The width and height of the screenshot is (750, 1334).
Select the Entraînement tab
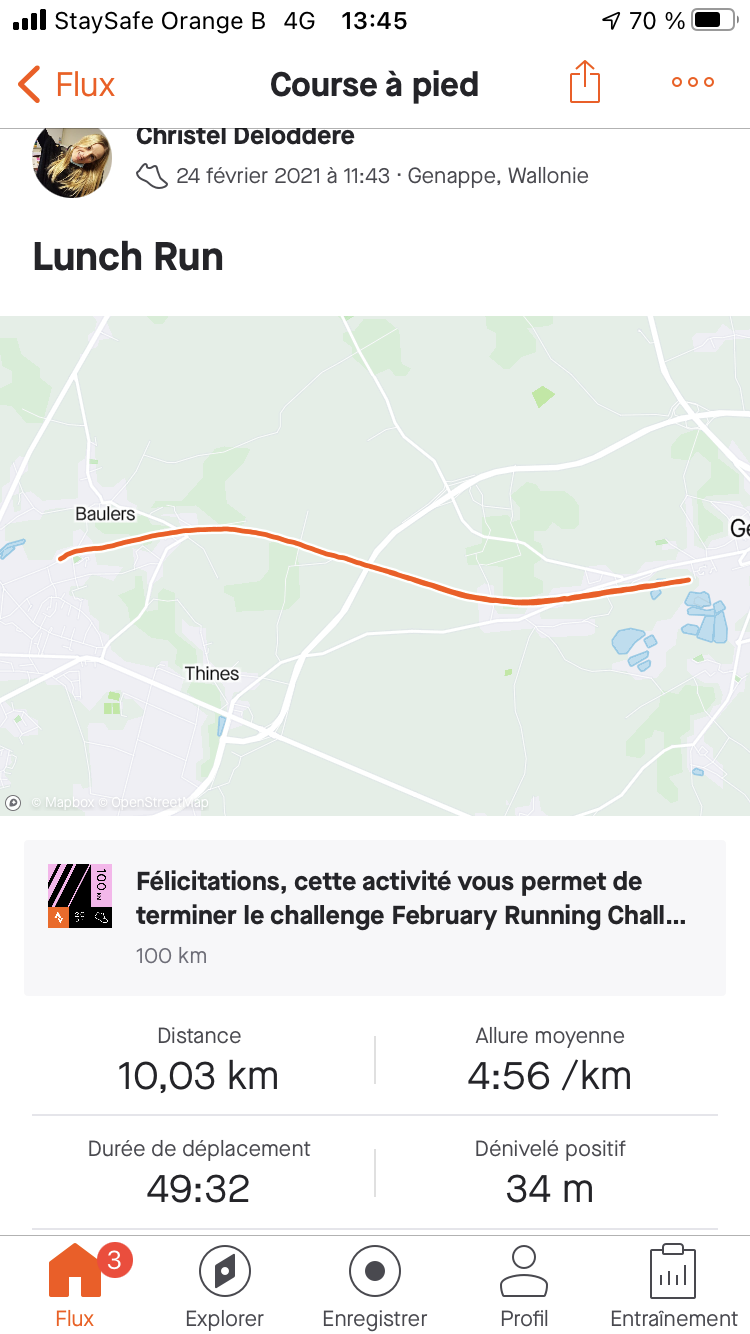pos(674,1286)
